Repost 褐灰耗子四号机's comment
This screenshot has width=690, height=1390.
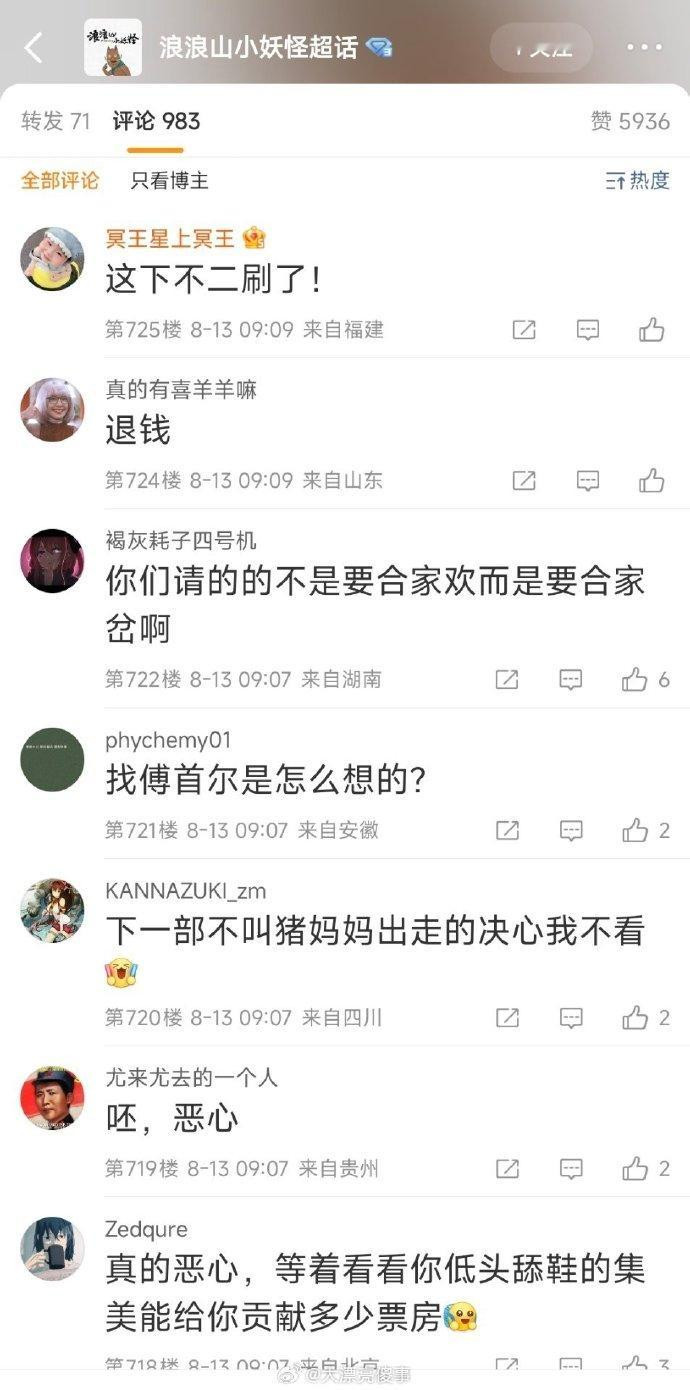507,680
